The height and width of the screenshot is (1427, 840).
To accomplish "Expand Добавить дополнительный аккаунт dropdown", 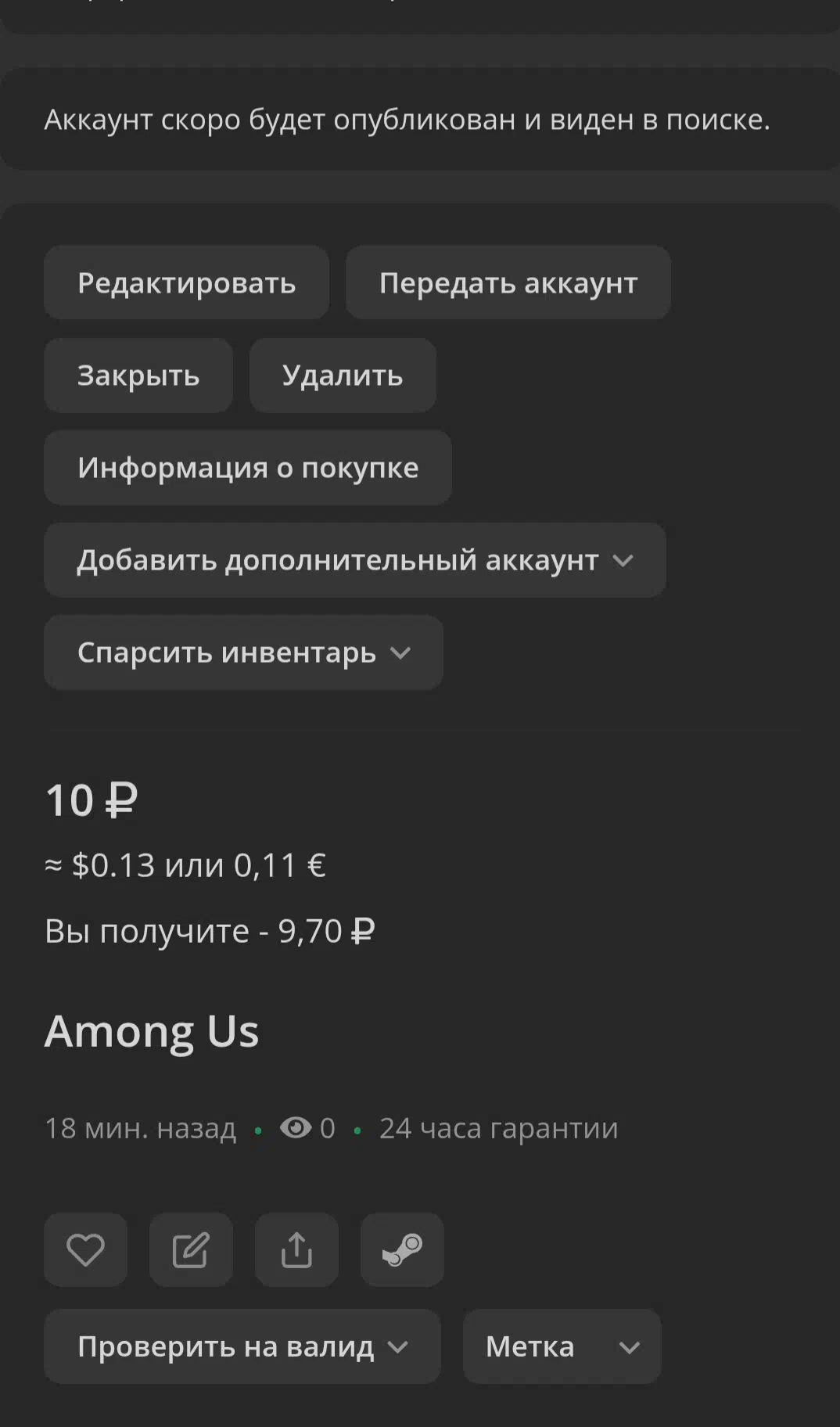I will [355, 560].
